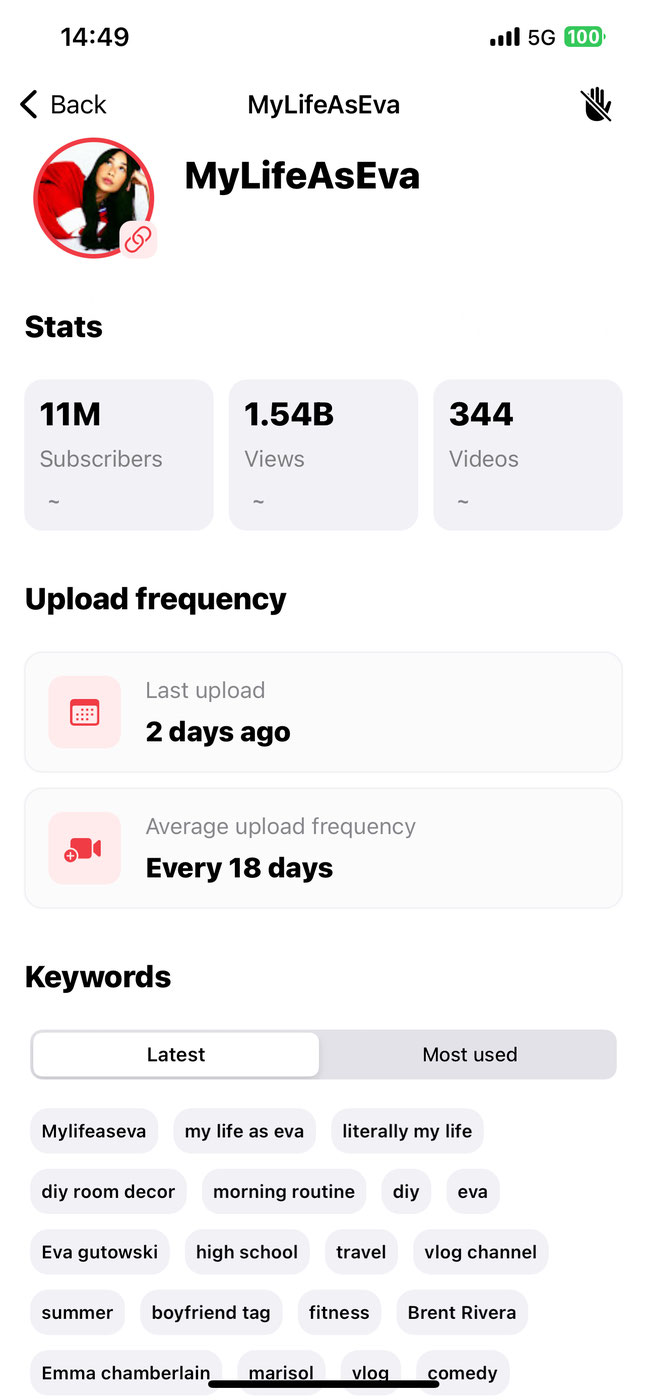Viewport: 647px width, 1400px height.
Task: Switch to the Latest keywords tab
Action: [176, 1054]
